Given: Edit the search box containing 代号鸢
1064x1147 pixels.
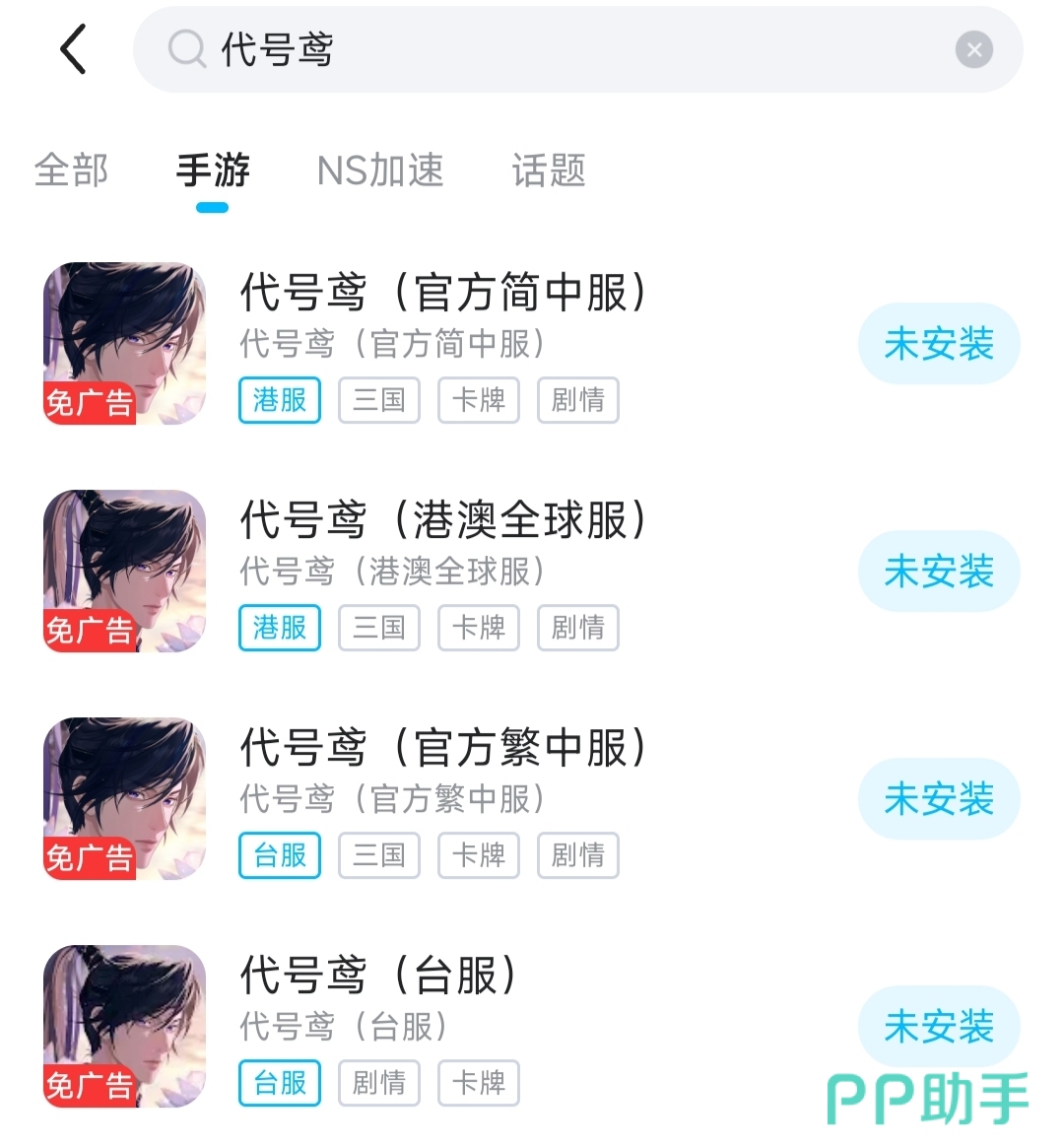Looking at the screenshot, I should (x=571, y=49).
